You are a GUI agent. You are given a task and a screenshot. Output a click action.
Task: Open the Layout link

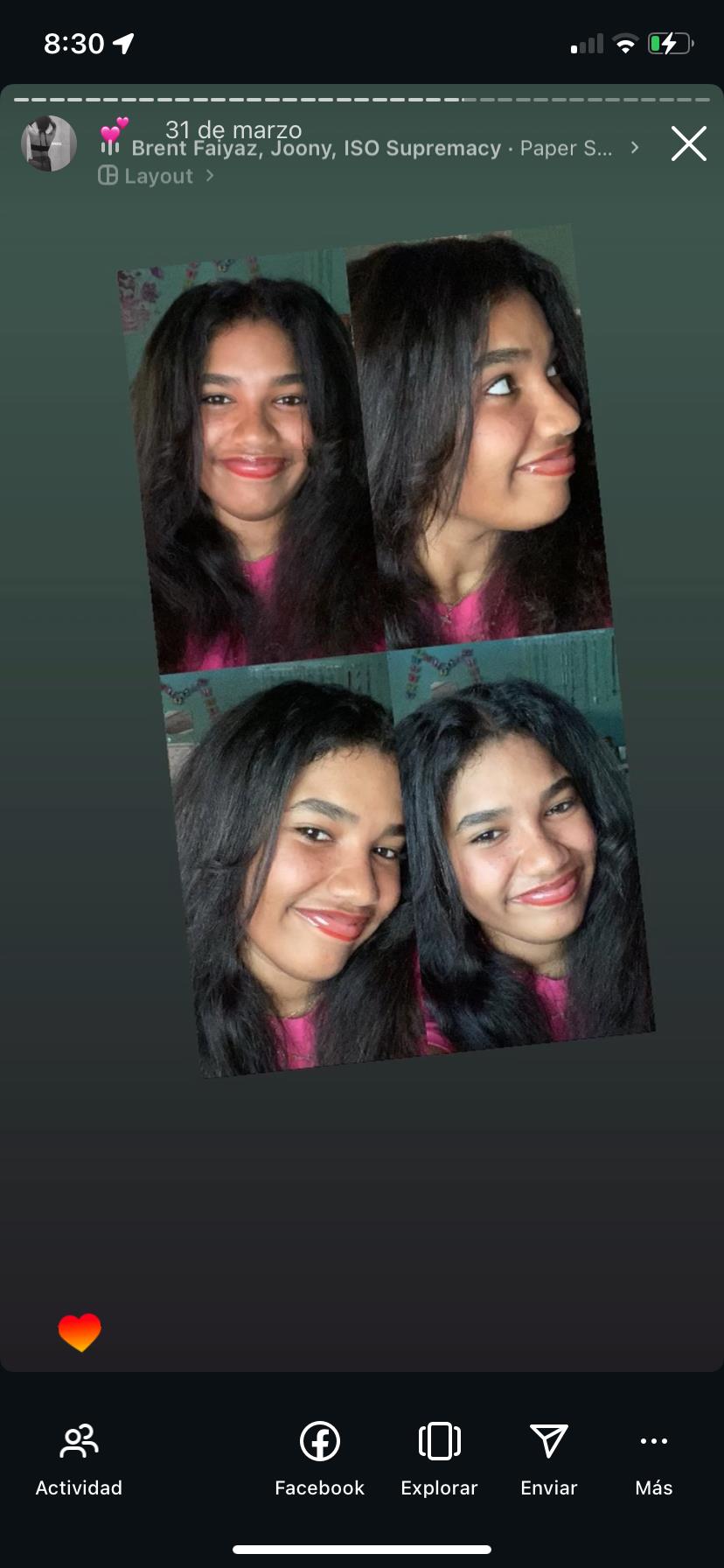click(156, 176)
